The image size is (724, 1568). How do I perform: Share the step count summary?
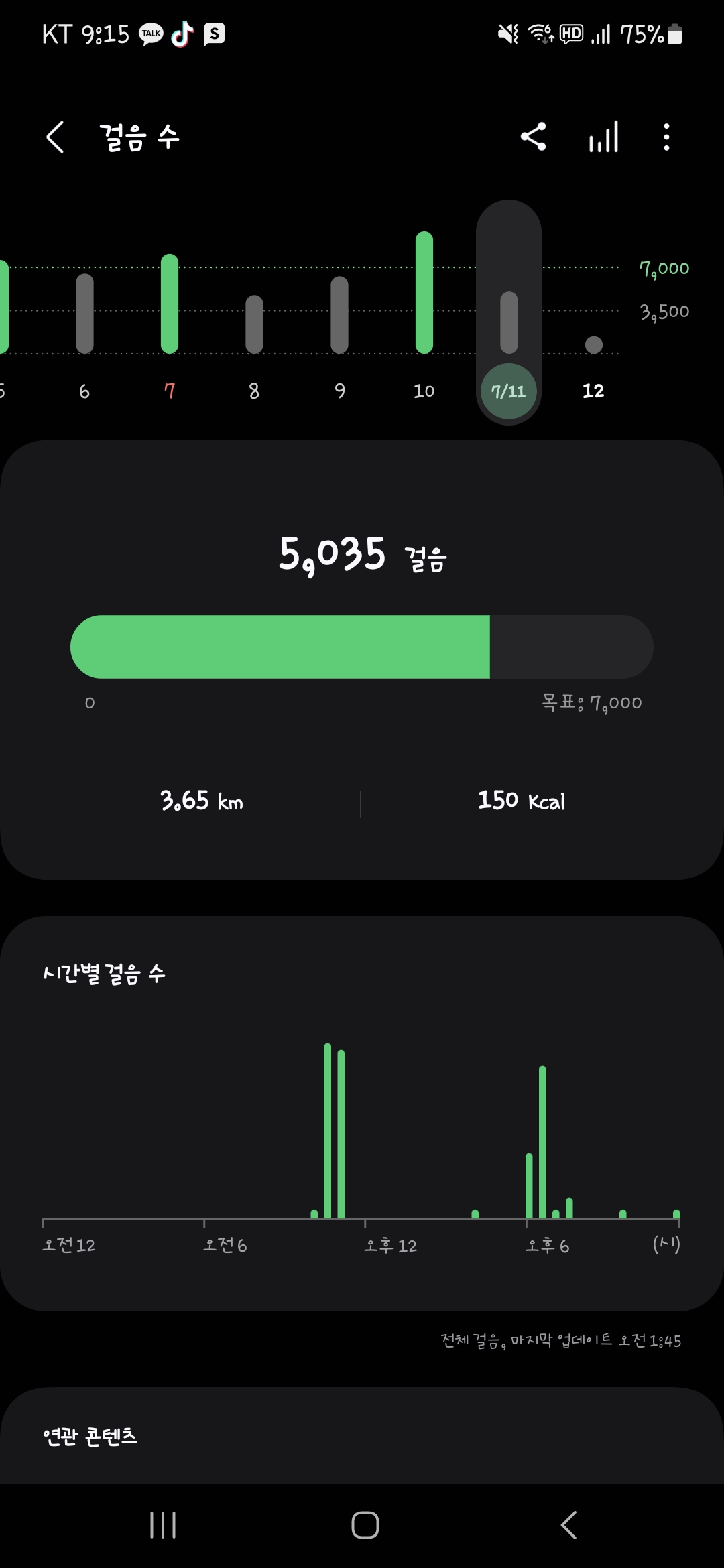533,137
